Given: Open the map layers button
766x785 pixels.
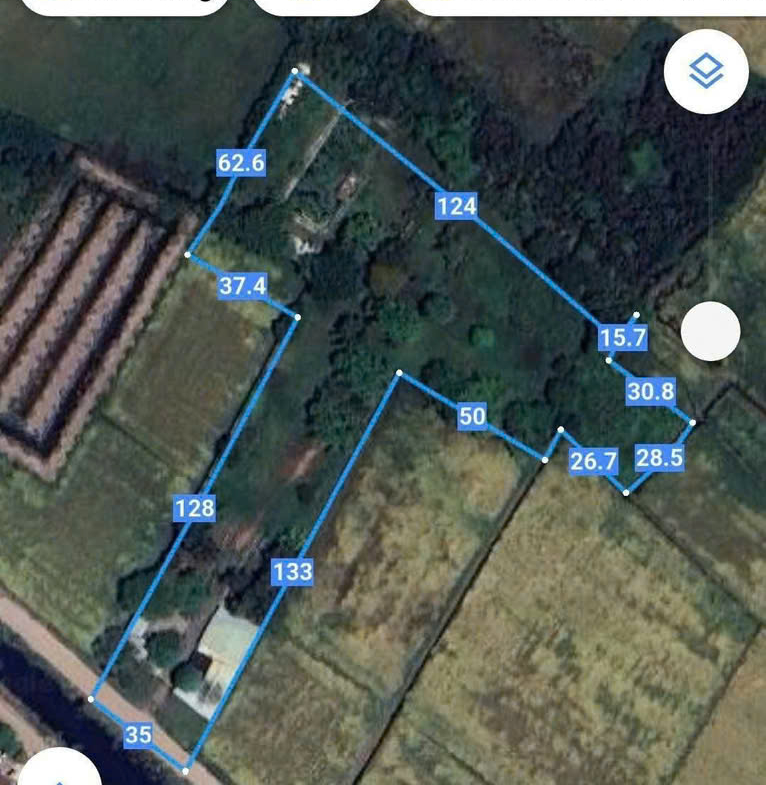Looking at the screenshot, I should [x=707, y=71].
